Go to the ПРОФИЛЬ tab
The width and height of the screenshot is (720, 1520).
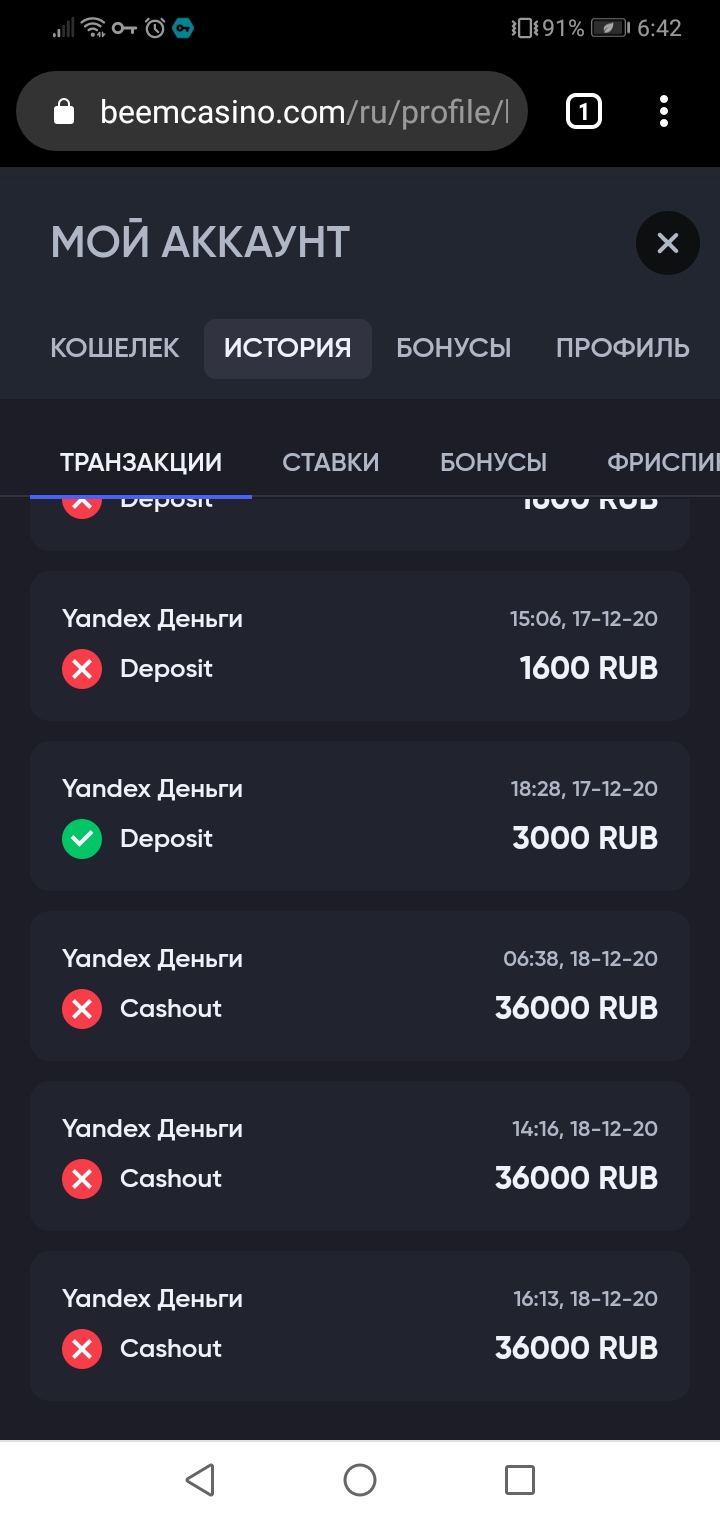[622, 348]
